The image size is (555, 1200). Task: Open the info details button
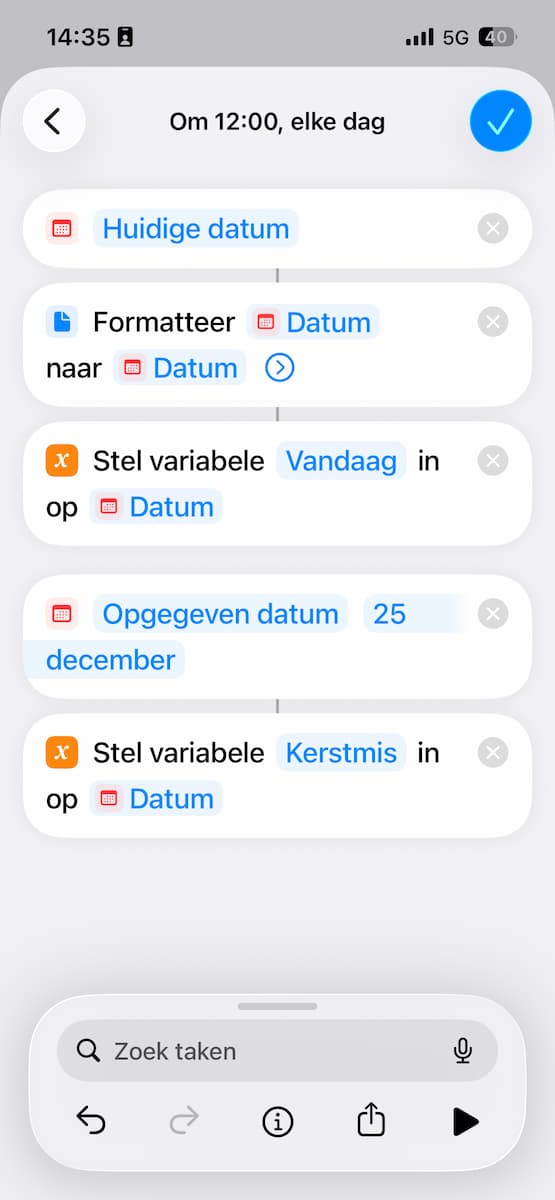tap(277, 1122)
